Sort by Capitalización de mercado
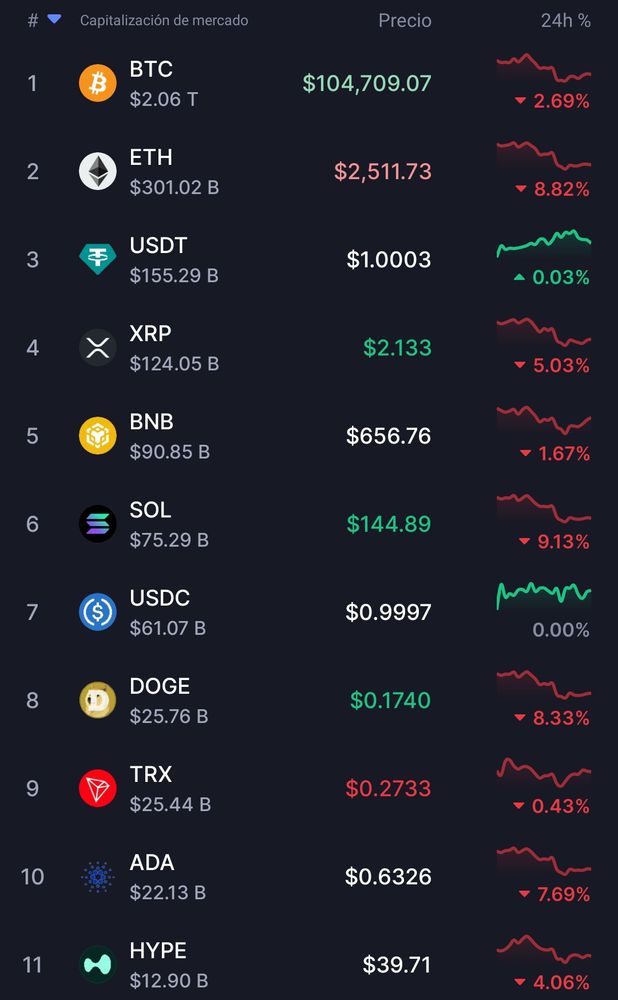This screenshot has width=618, height=1000. pos(164,20)
